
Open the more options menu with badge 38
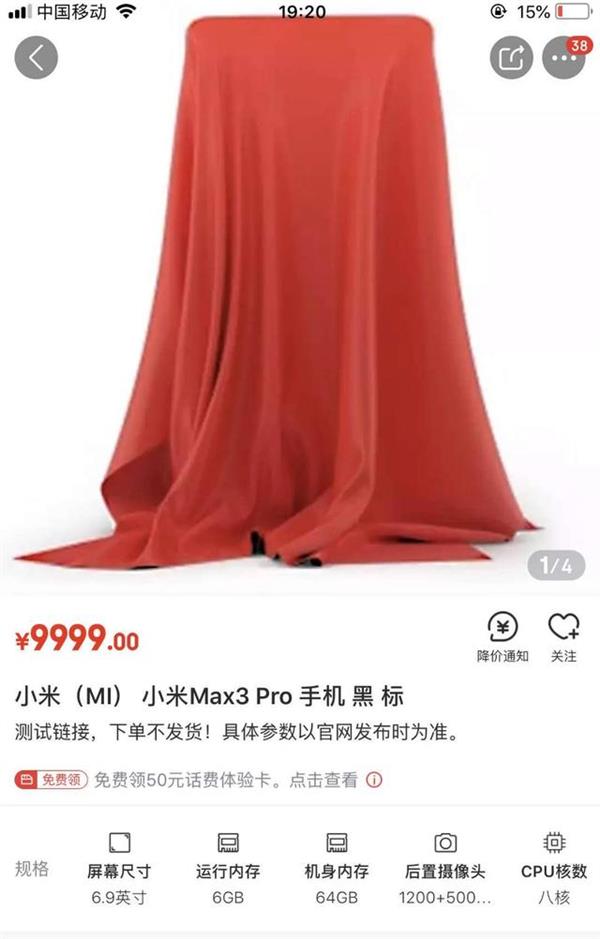coord(563,58)
